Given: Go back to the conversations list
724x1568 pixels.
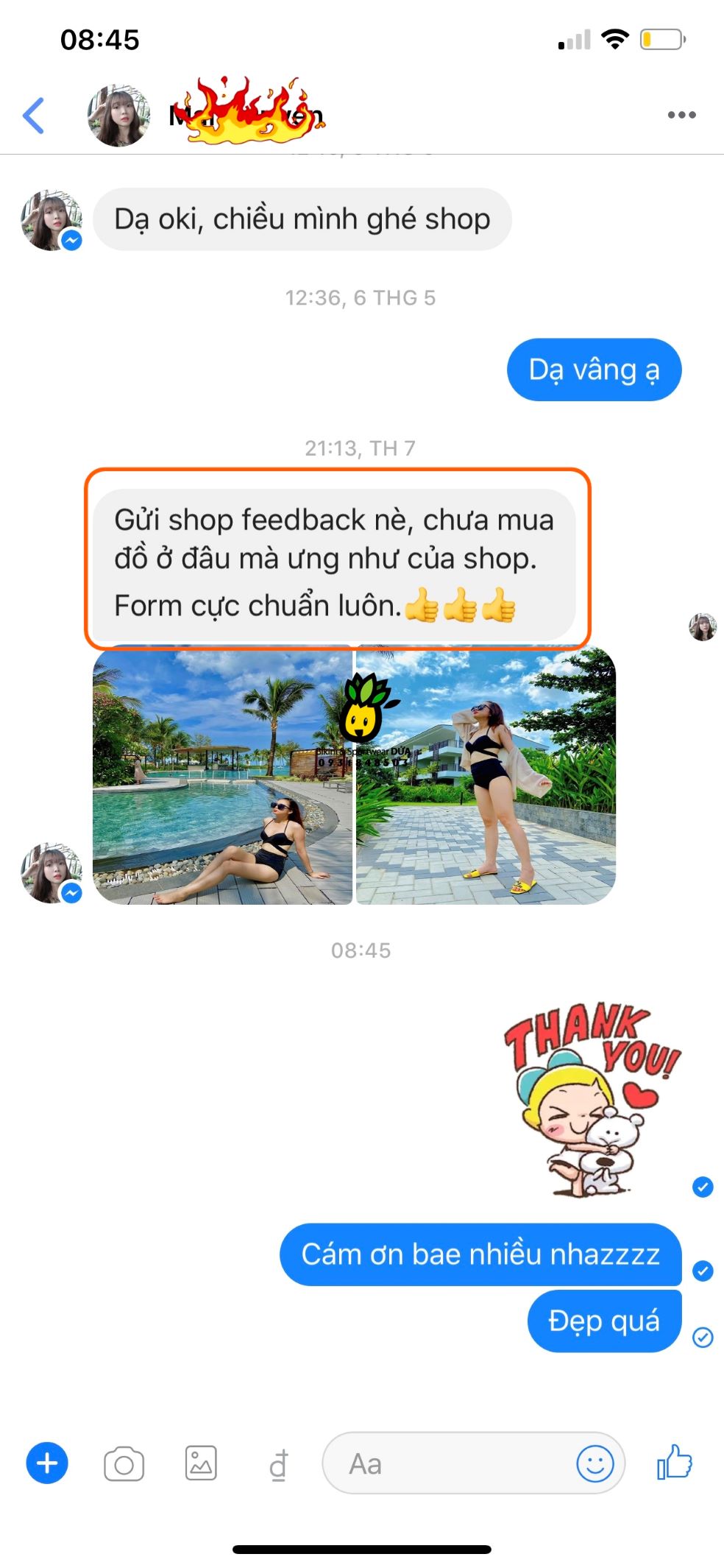Looking at the screenshot, I should tap(34, 116).
